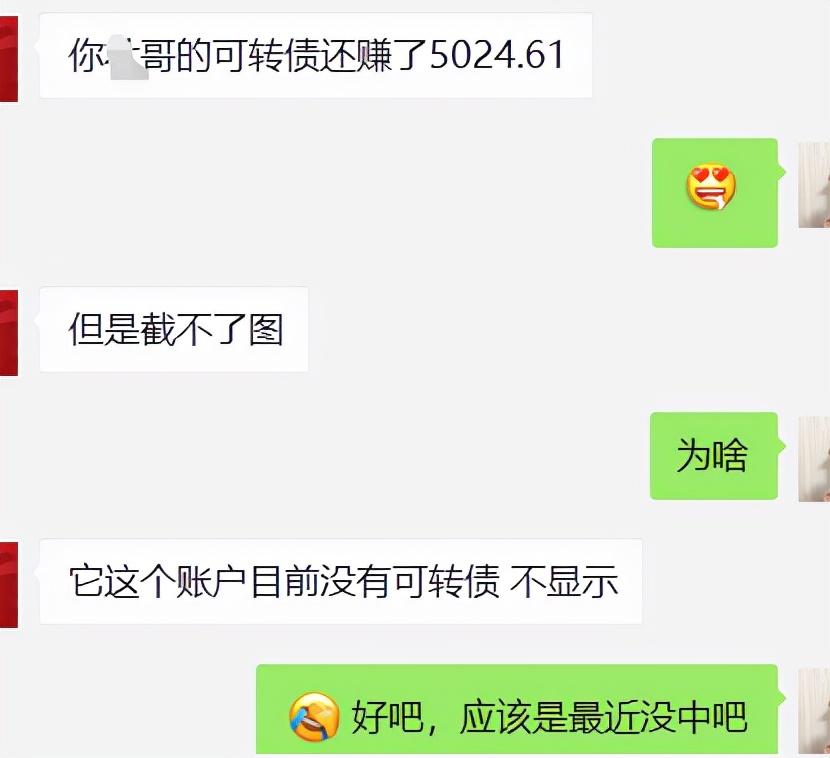View profile via avatar next to 为啥

point(814,458)
